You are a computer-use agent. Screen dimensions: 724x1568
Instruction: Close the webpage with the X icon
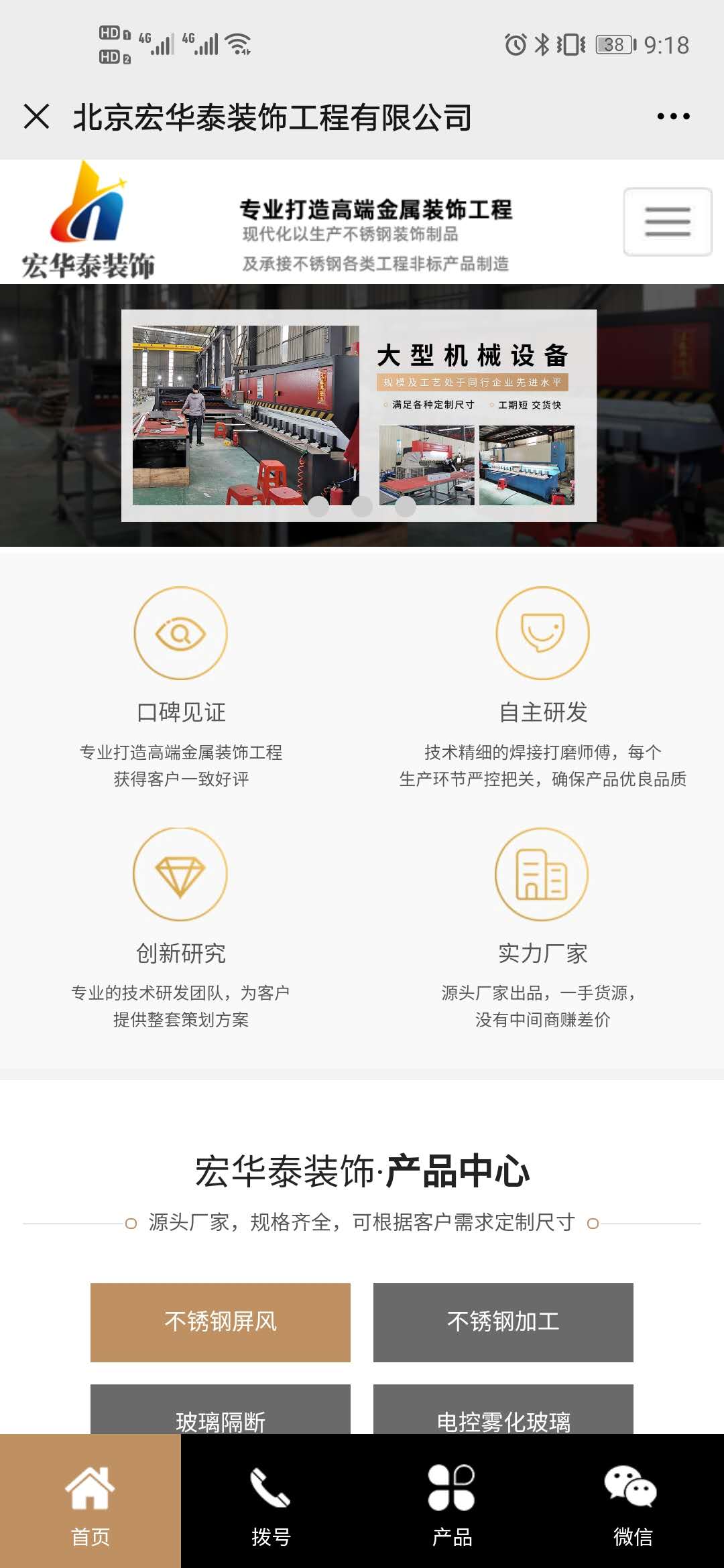point(37,116)
